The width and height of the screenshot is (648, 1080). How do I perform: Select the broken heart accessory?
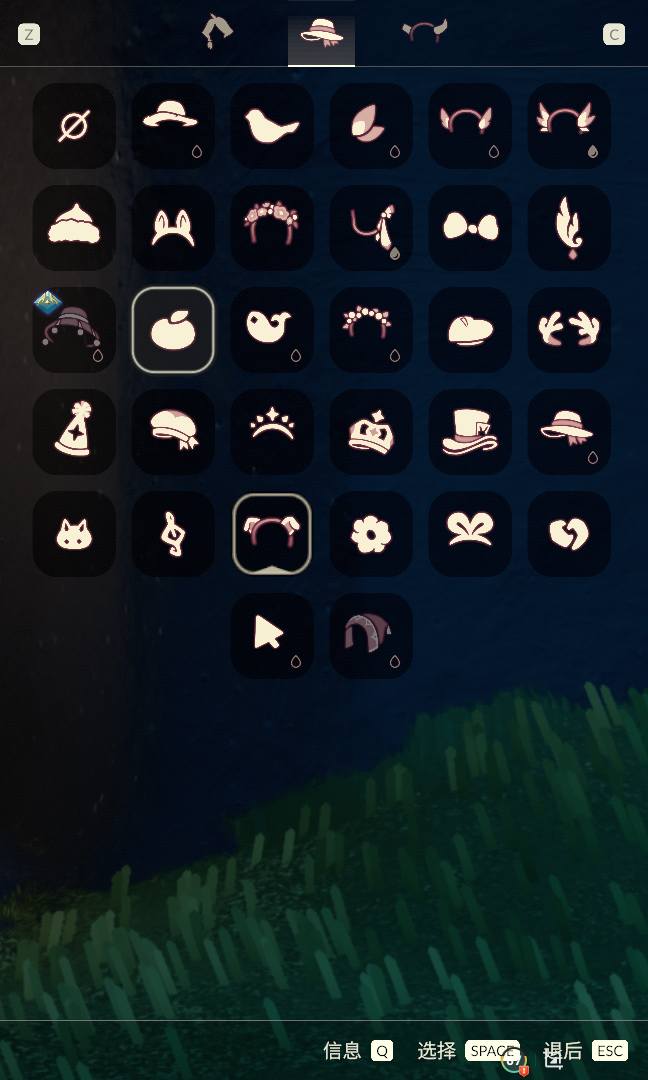(x=569, y=534)
